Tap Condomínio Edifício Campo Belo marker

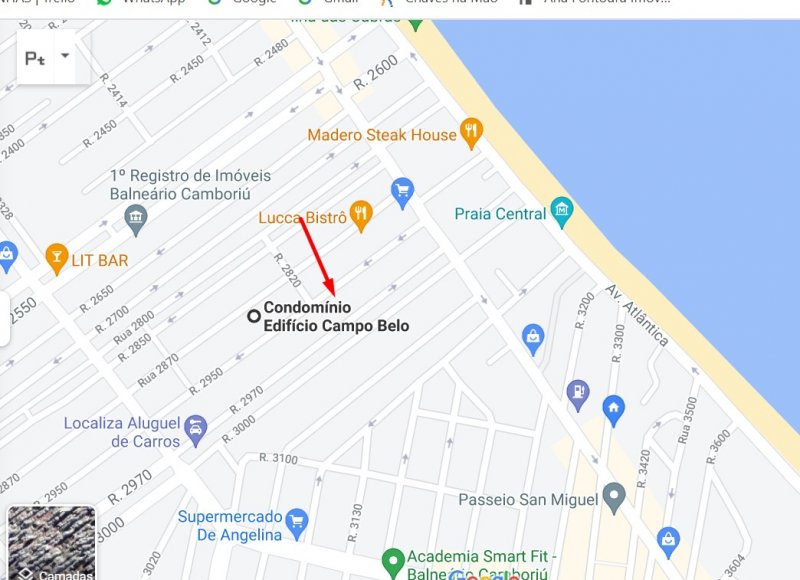(x=254, y=316)
